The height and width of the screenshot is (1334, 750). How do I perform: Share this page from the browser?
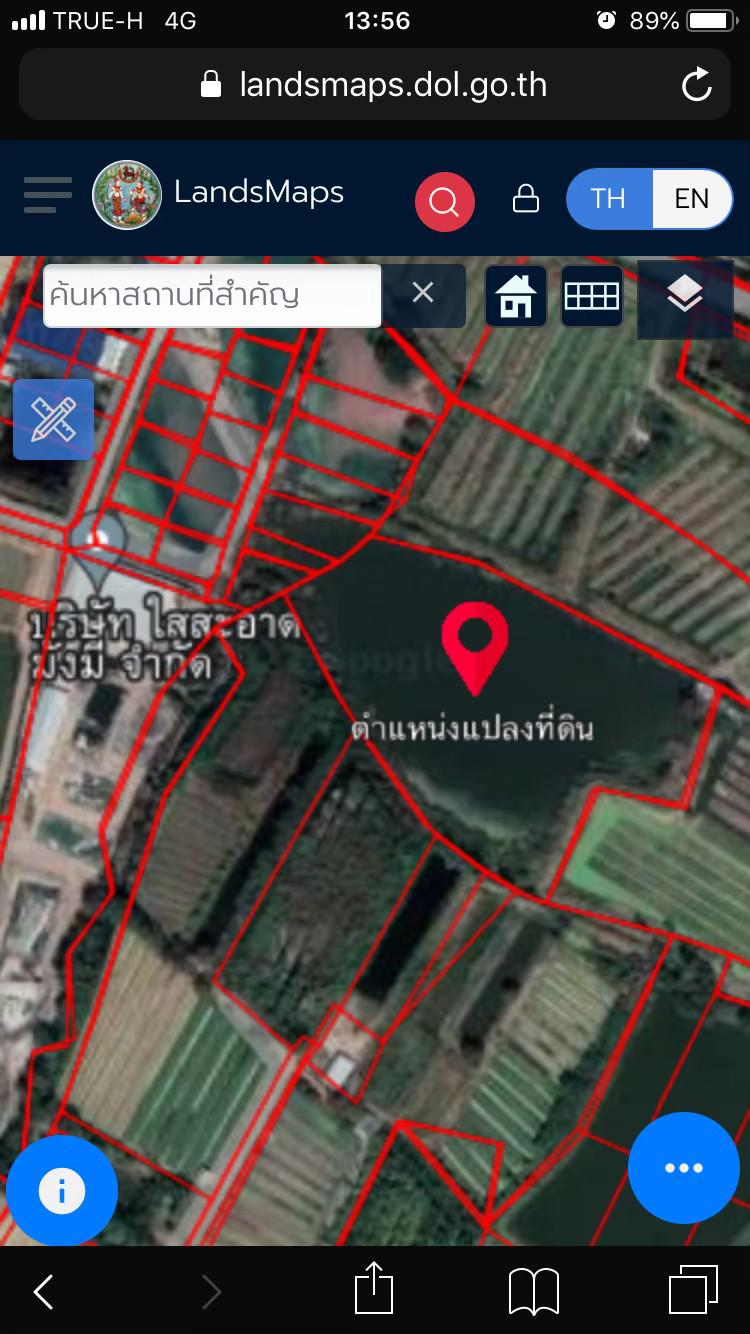(x=373, y=1288)
